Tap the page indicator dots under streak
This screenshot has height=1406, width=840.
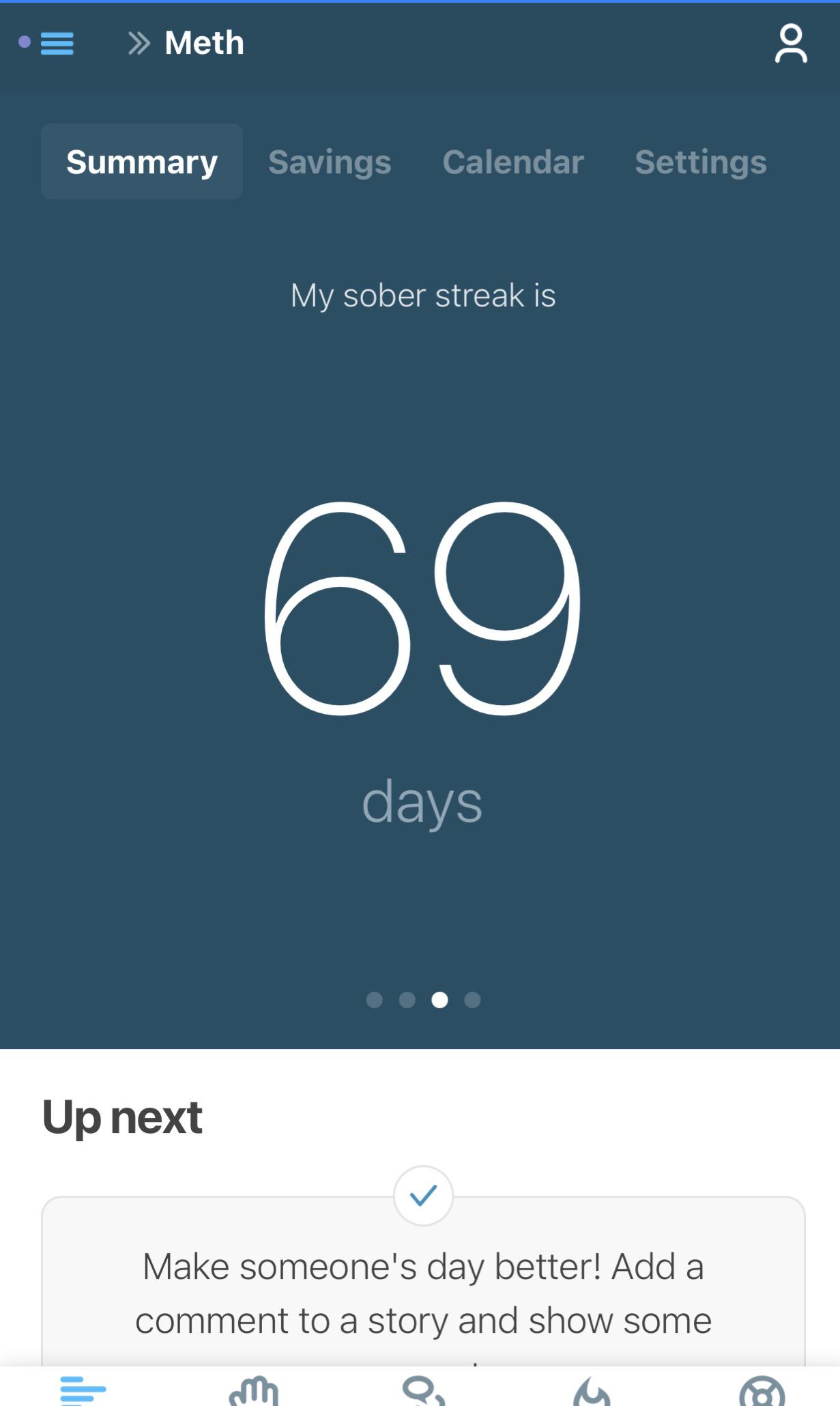pos(423,1000)
